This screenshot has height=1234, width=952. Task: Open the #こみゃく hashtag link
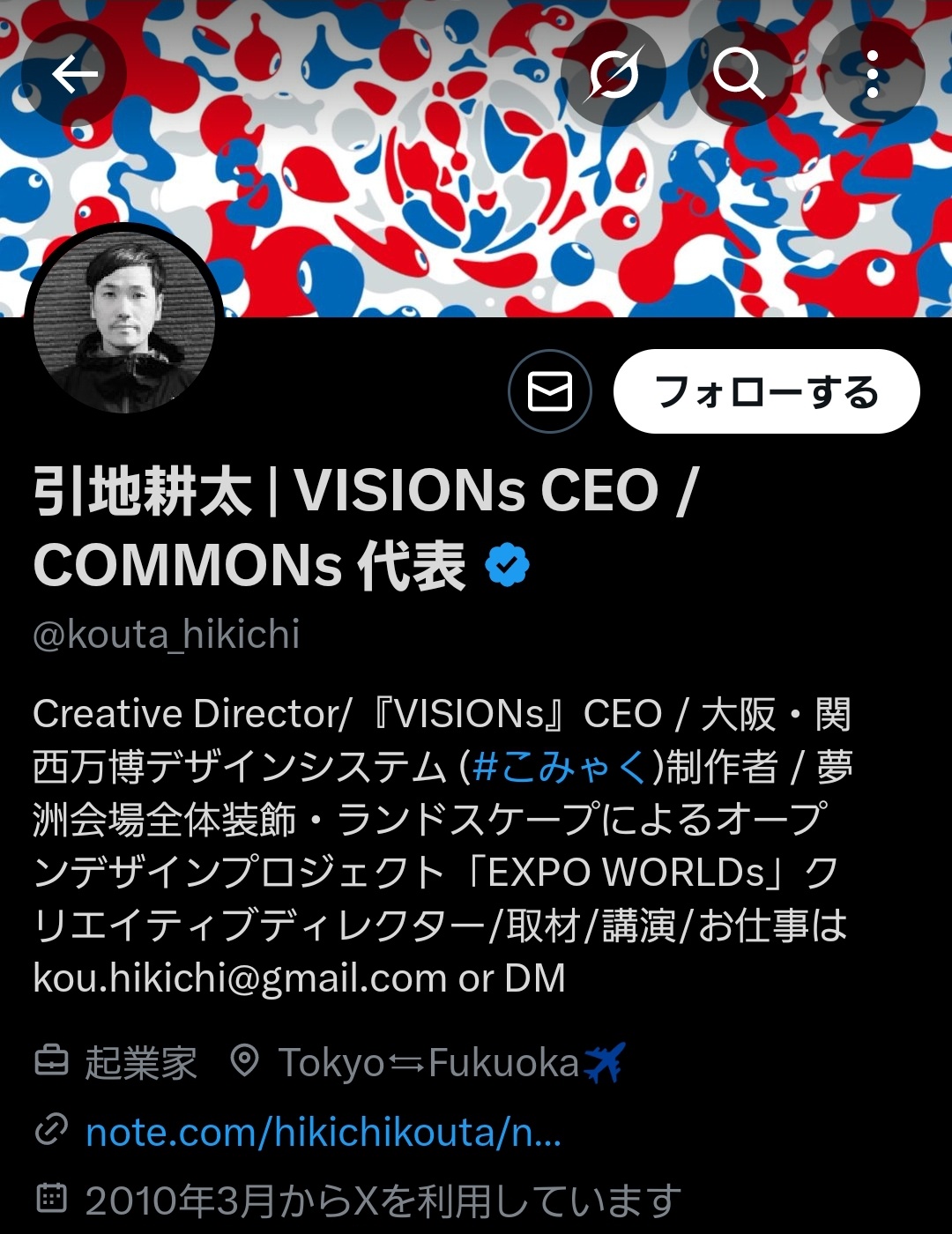point(562,767)
